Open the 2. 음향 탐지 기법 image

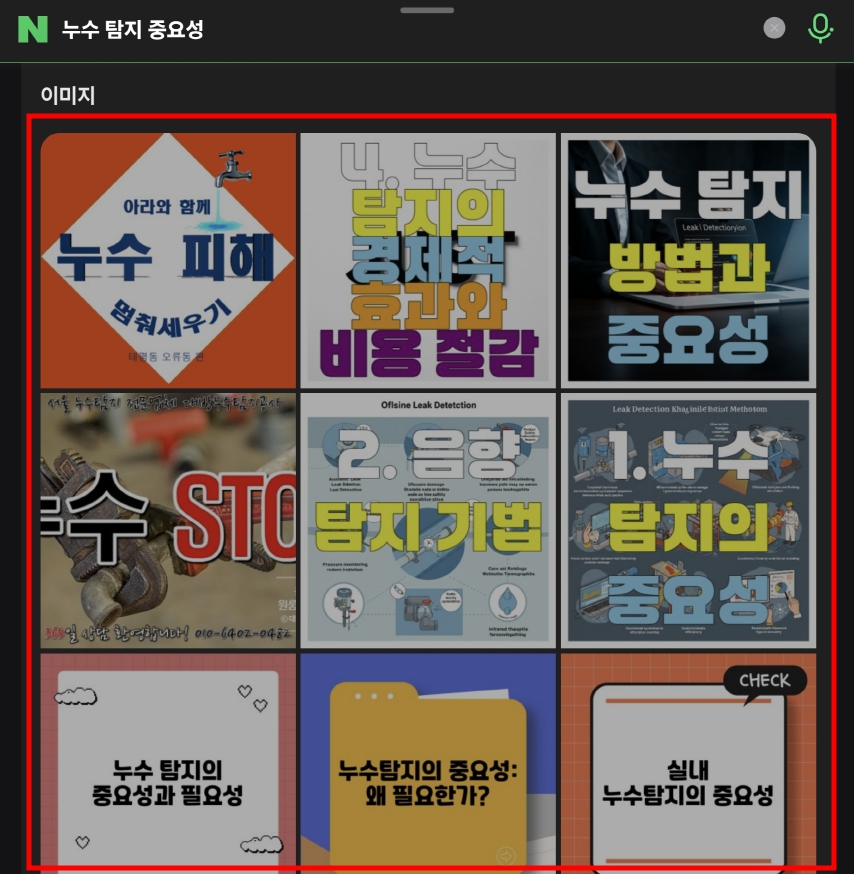pos(428,520)
